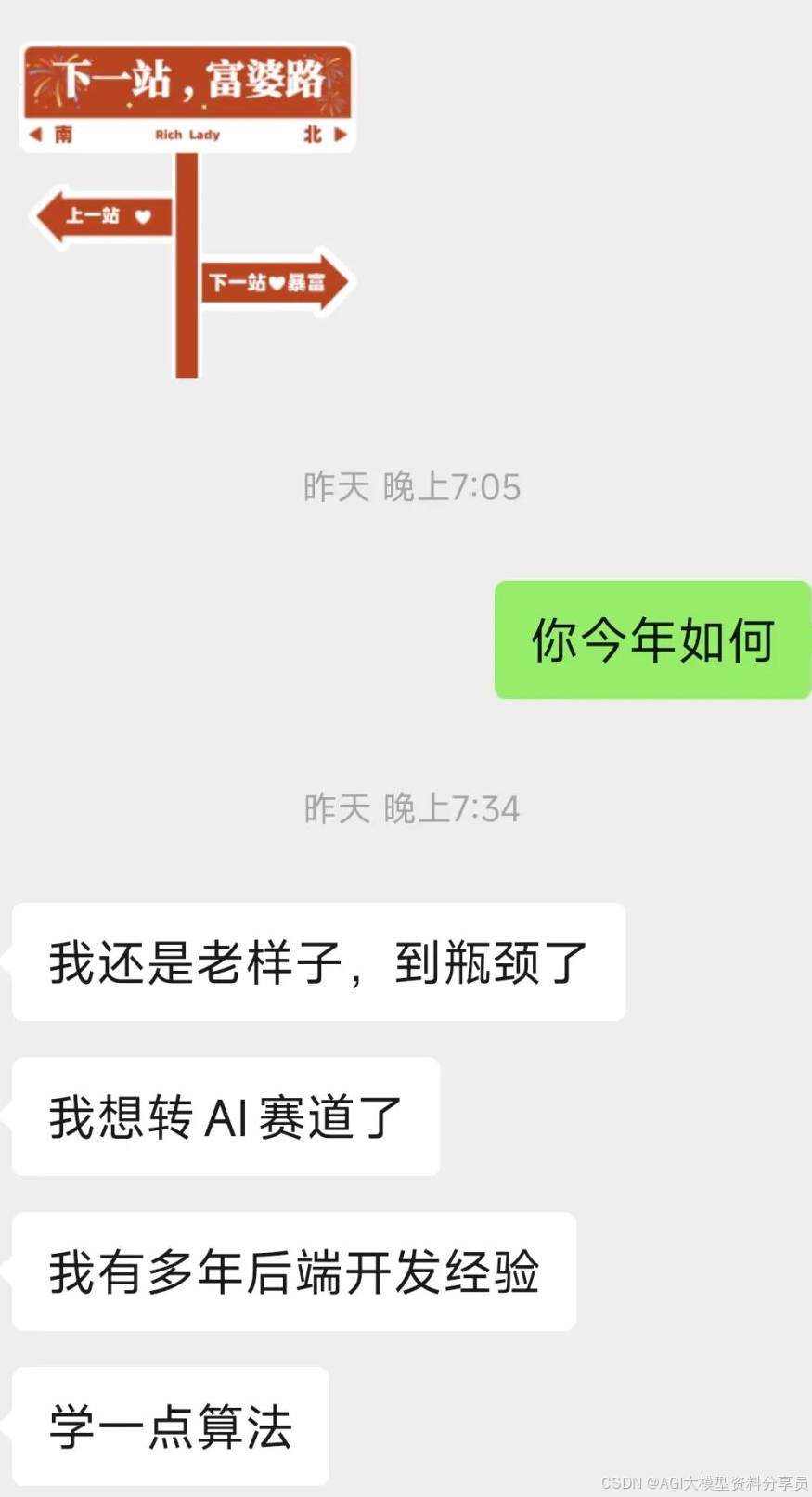Click the timestamp '昨天 晚上7:05'
Viewport: 812px width, 1497px height.
(411, 485)
